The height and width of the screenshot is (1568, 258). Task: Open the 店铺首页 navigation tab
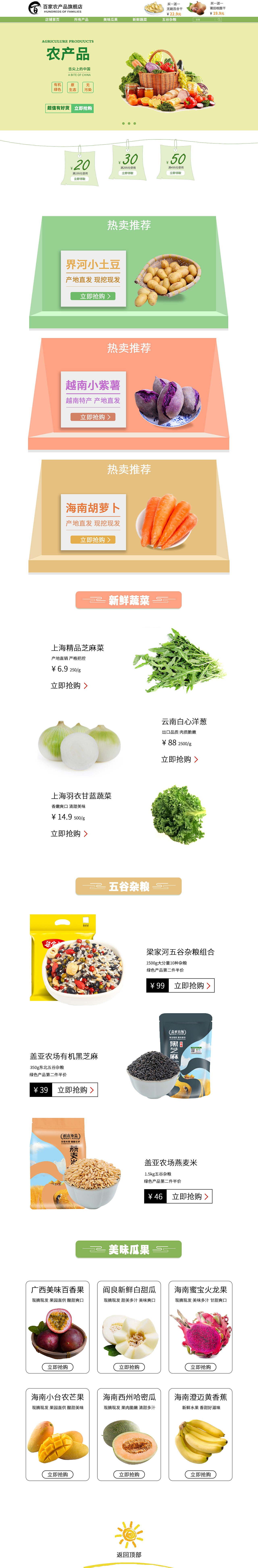coord(52,19)
